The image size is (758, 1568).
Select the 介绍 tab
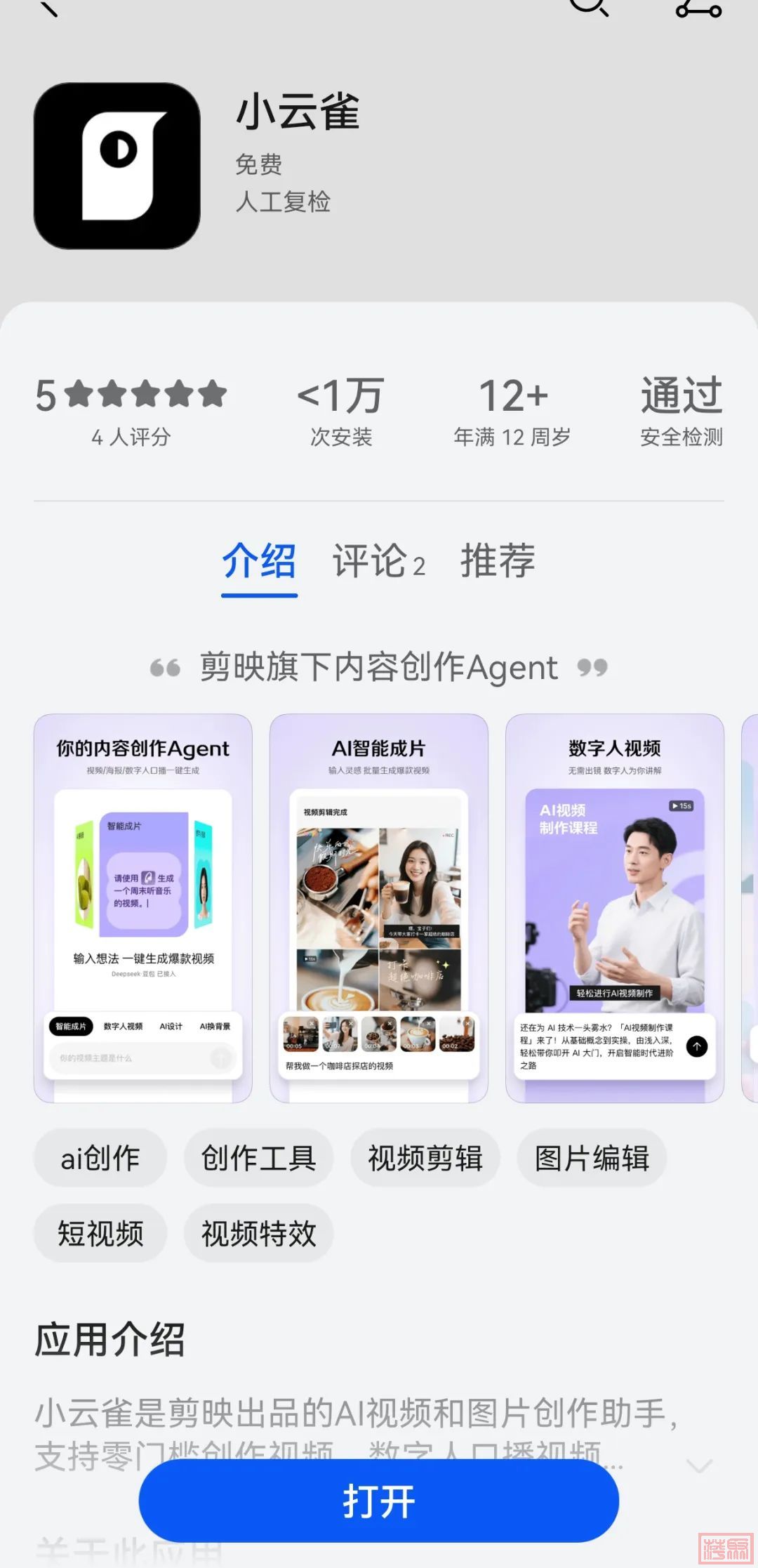click(x=259, y=562)
